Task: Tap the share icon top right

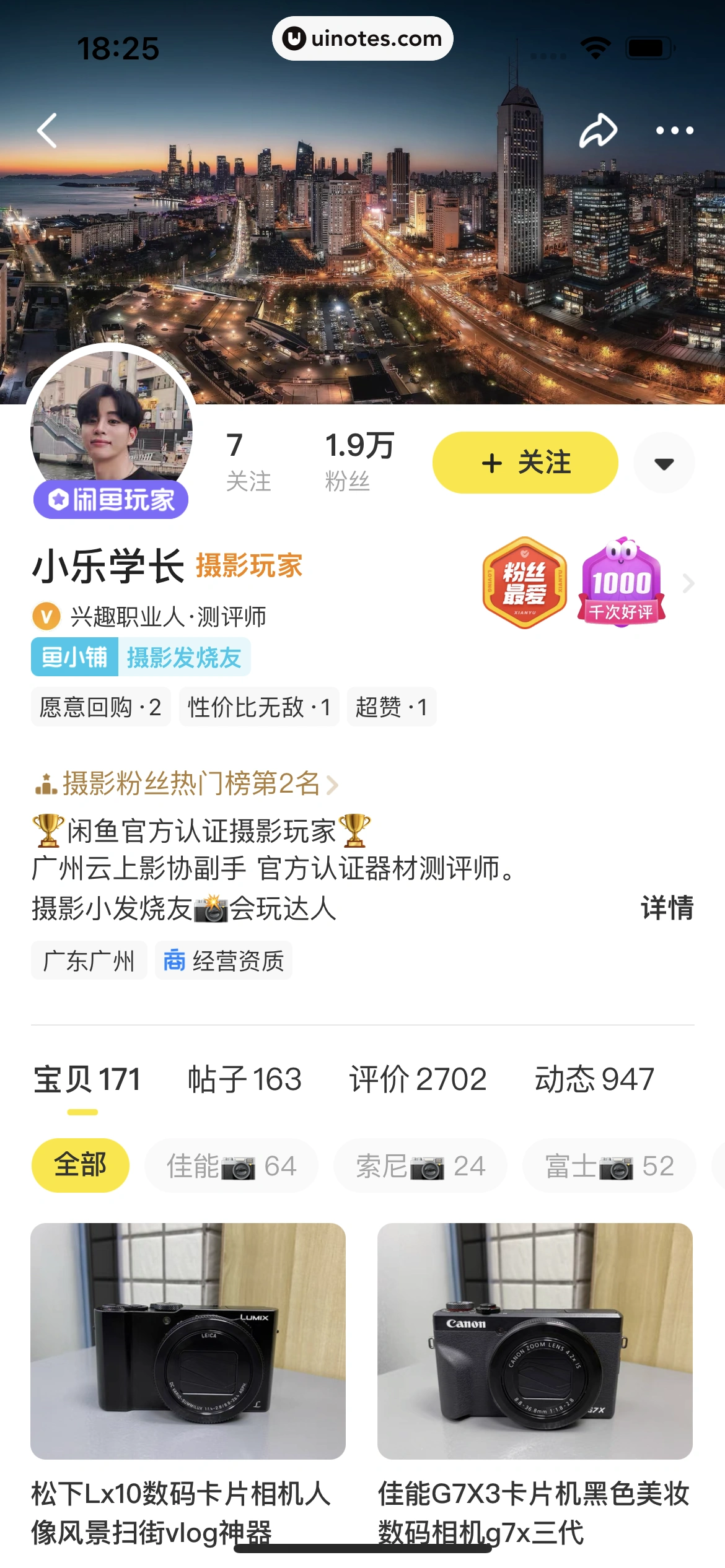Action: [599, 130]
